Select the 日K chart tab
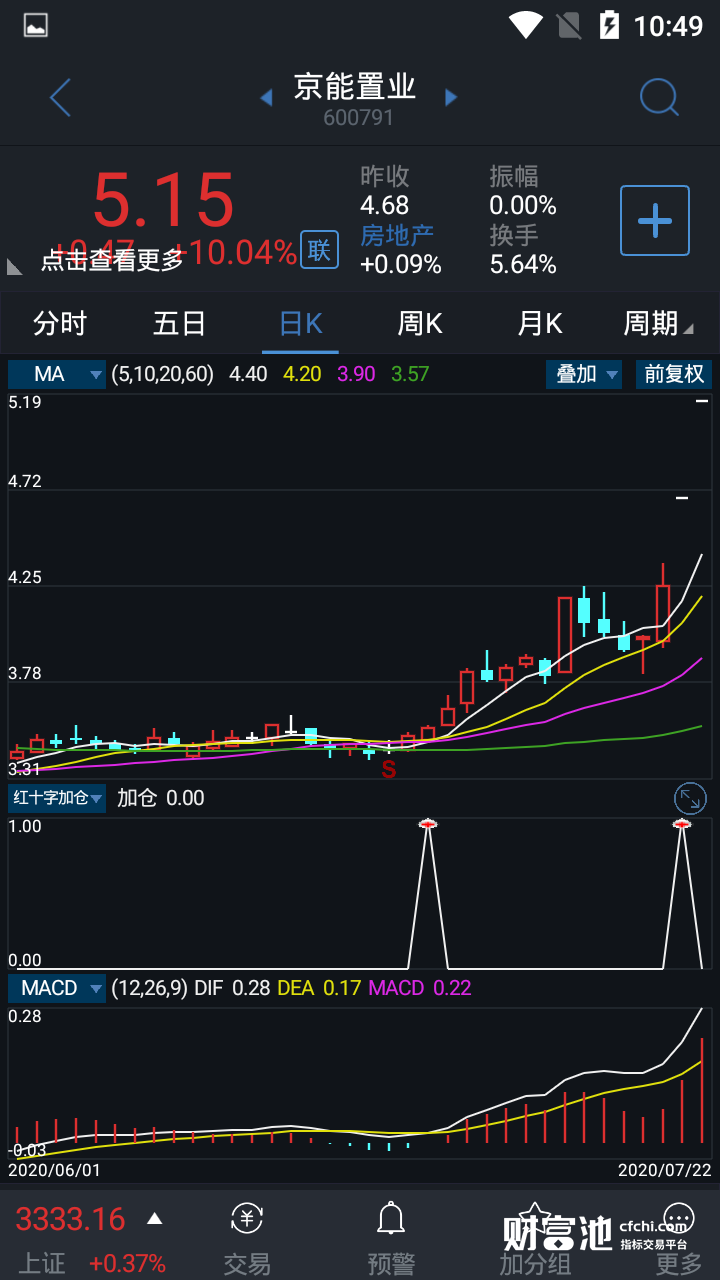The image size is (720, 1280). click(x=300, y=323)
